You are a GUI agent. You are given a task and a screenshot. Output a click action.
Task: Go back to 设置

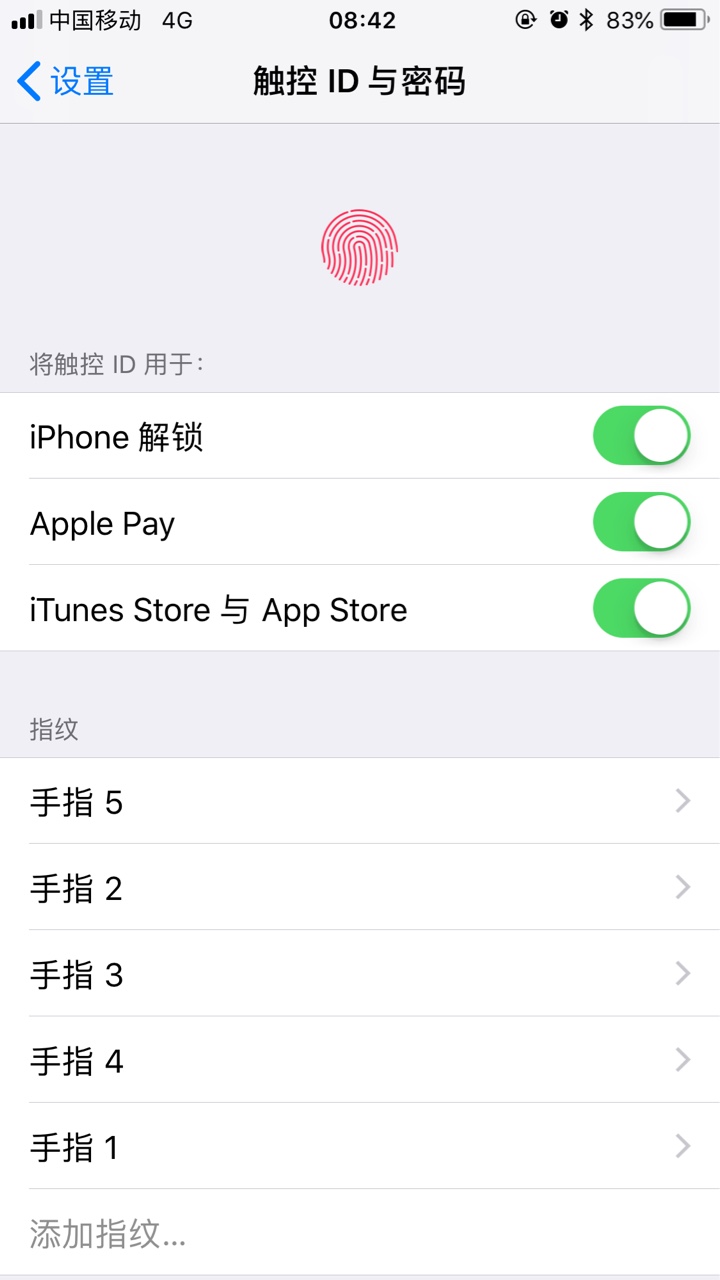point(66,81)
